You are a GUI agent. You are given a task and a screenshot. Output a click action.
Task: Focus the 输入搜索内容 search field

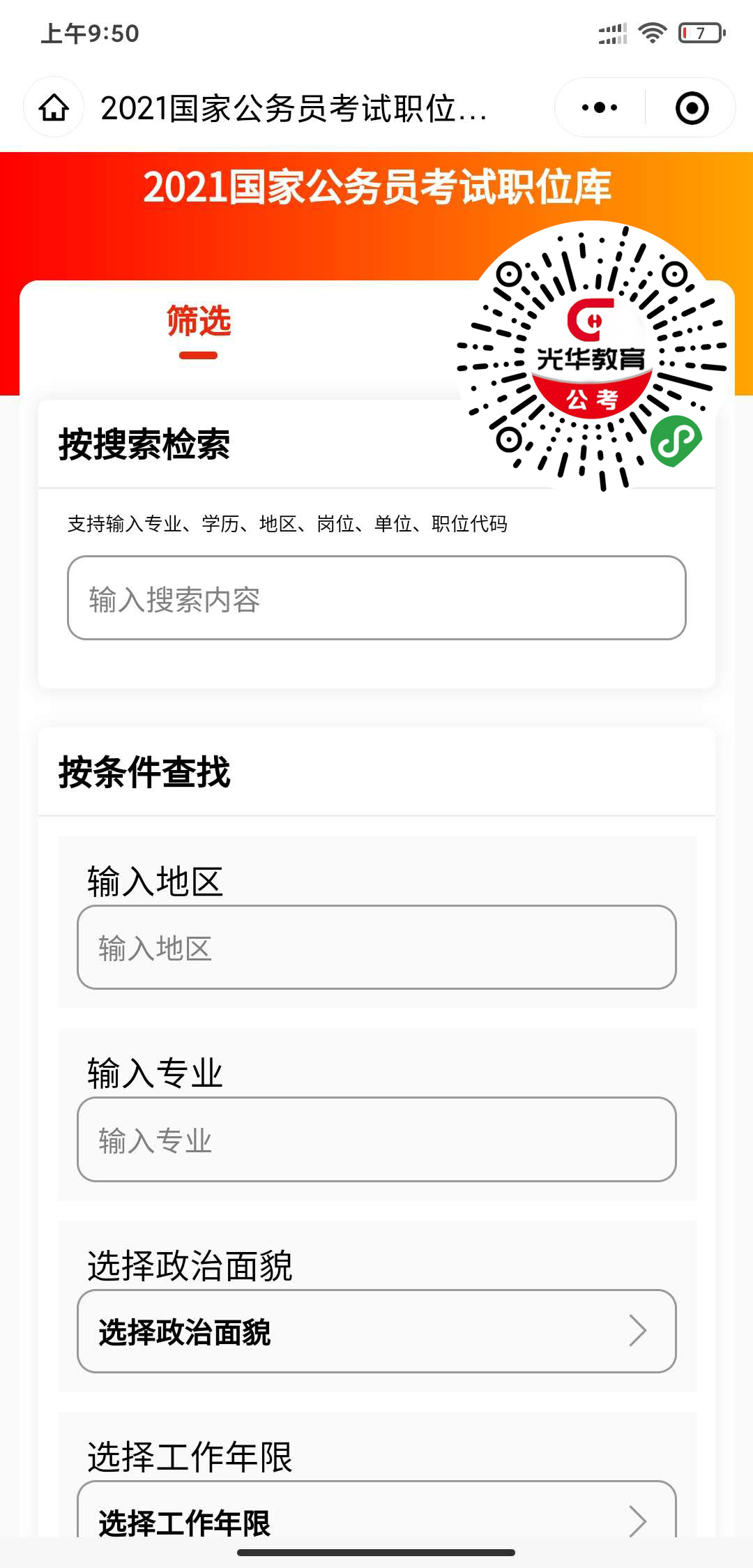click(376, 598)
